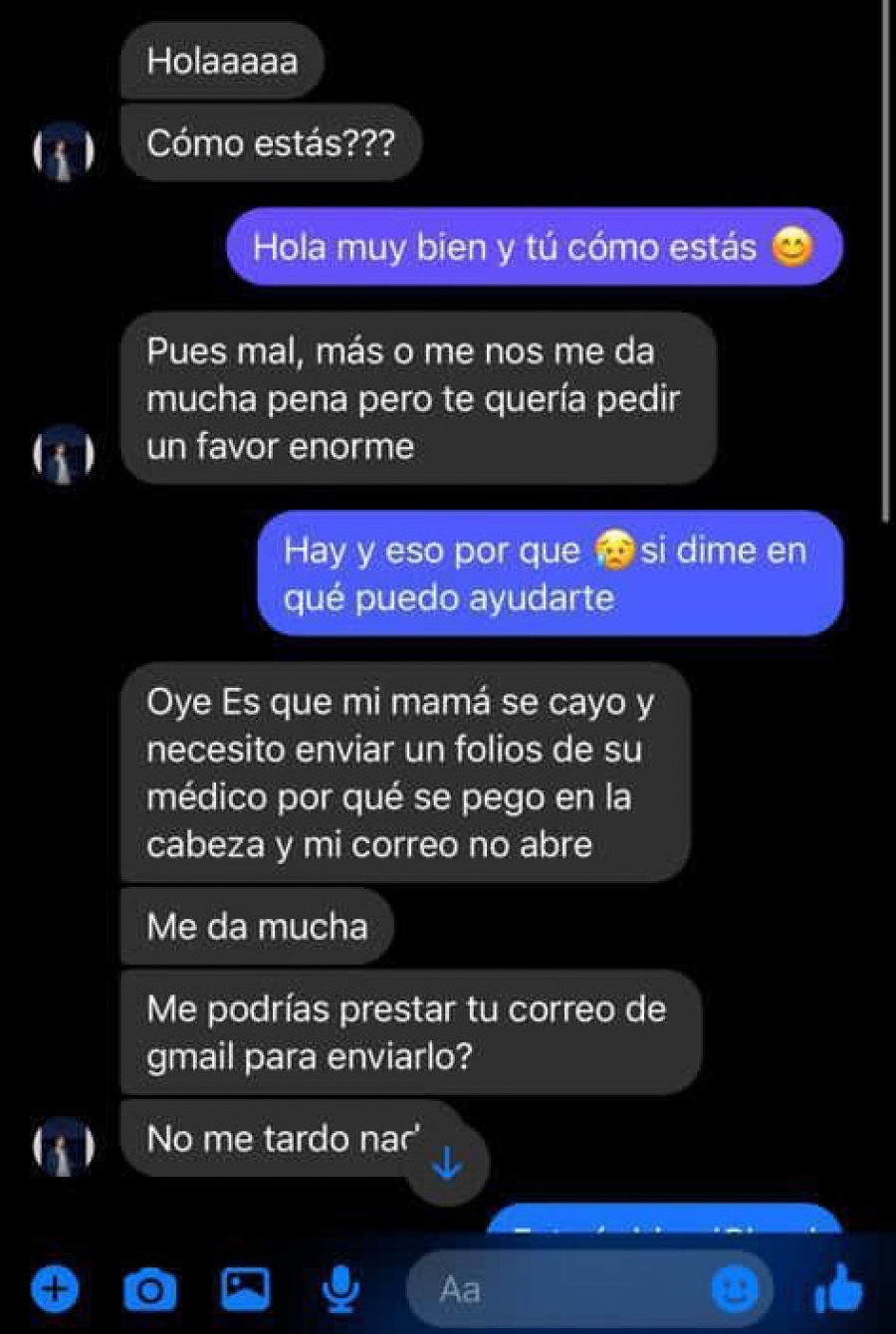Record a voice message with the microphone
This screenshot has height=1334, width=896.
340,1290
